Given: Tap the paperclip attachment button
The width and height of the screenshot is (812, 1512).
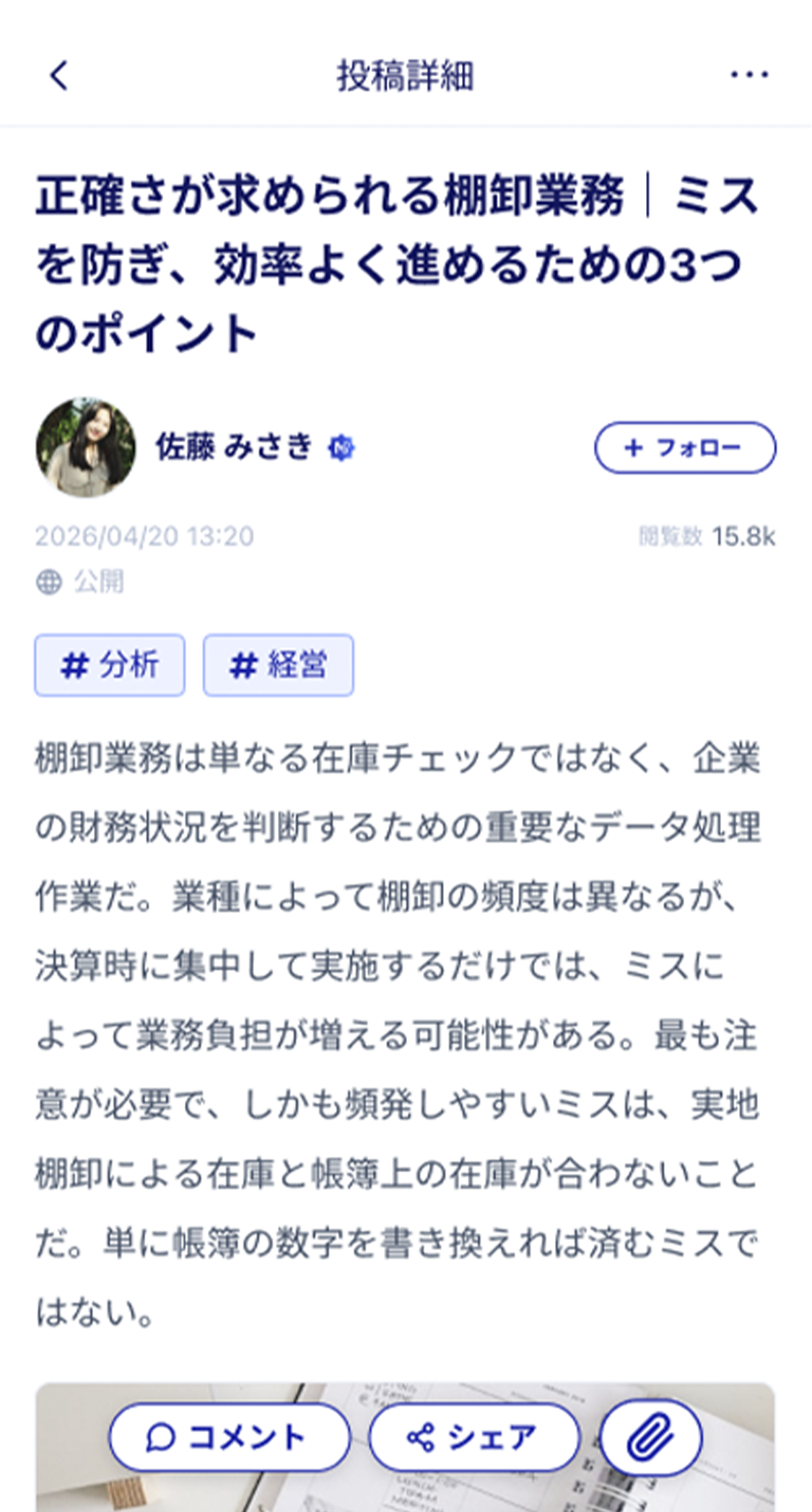Looking at the screenshot, I should 650,1437.
